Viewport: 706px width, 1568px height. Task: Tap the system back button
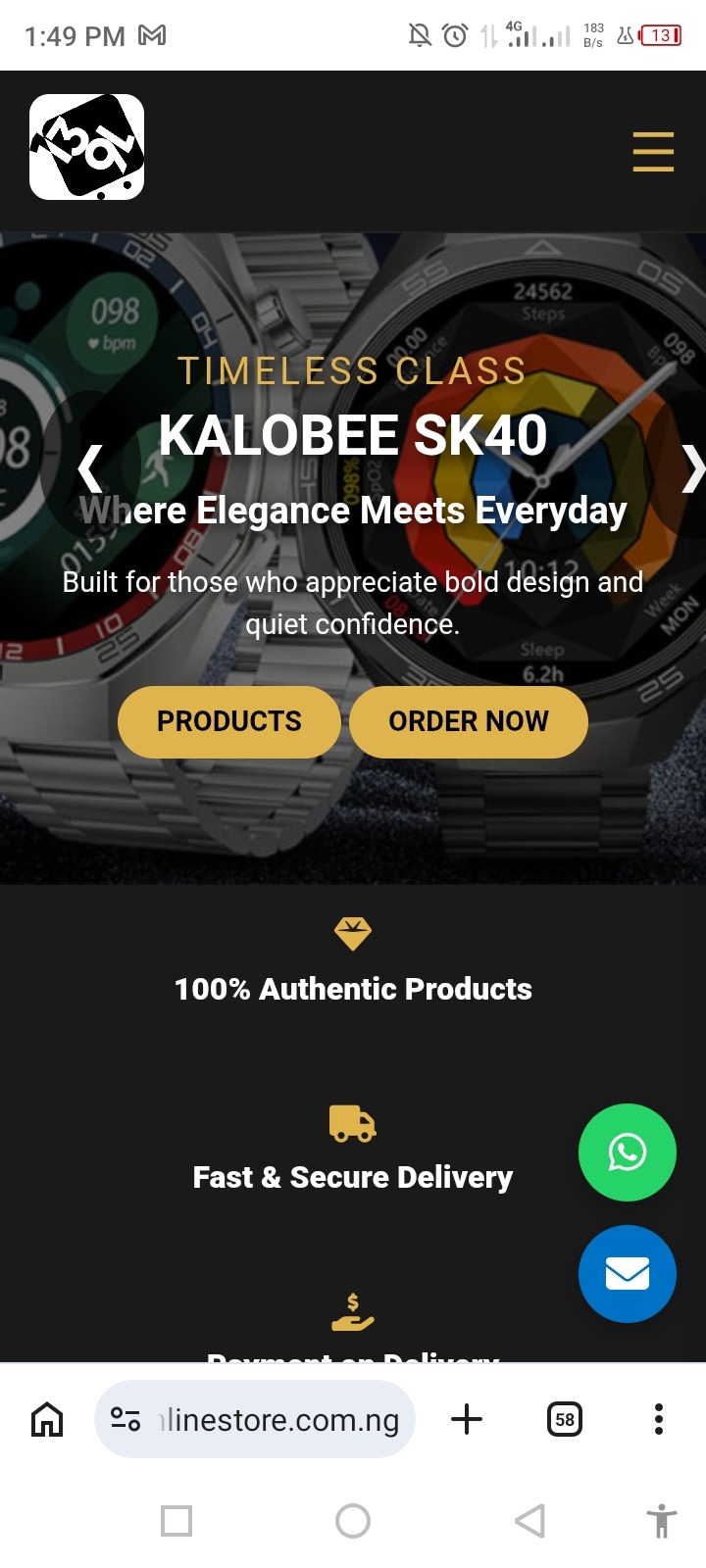coord(529,1521)
